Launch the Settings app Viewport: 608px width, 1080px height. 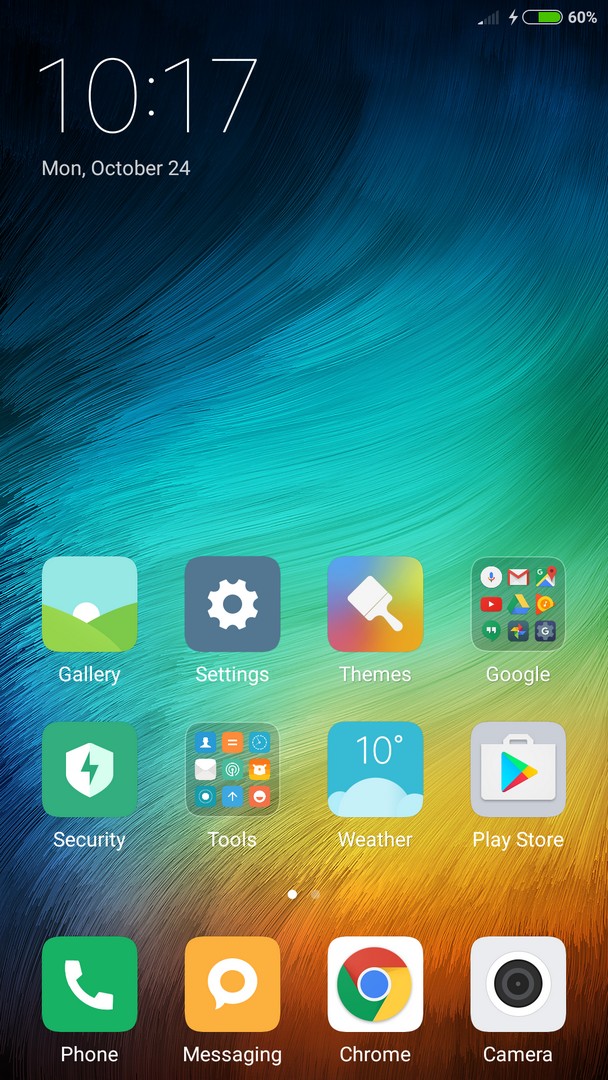coord(232,604)
